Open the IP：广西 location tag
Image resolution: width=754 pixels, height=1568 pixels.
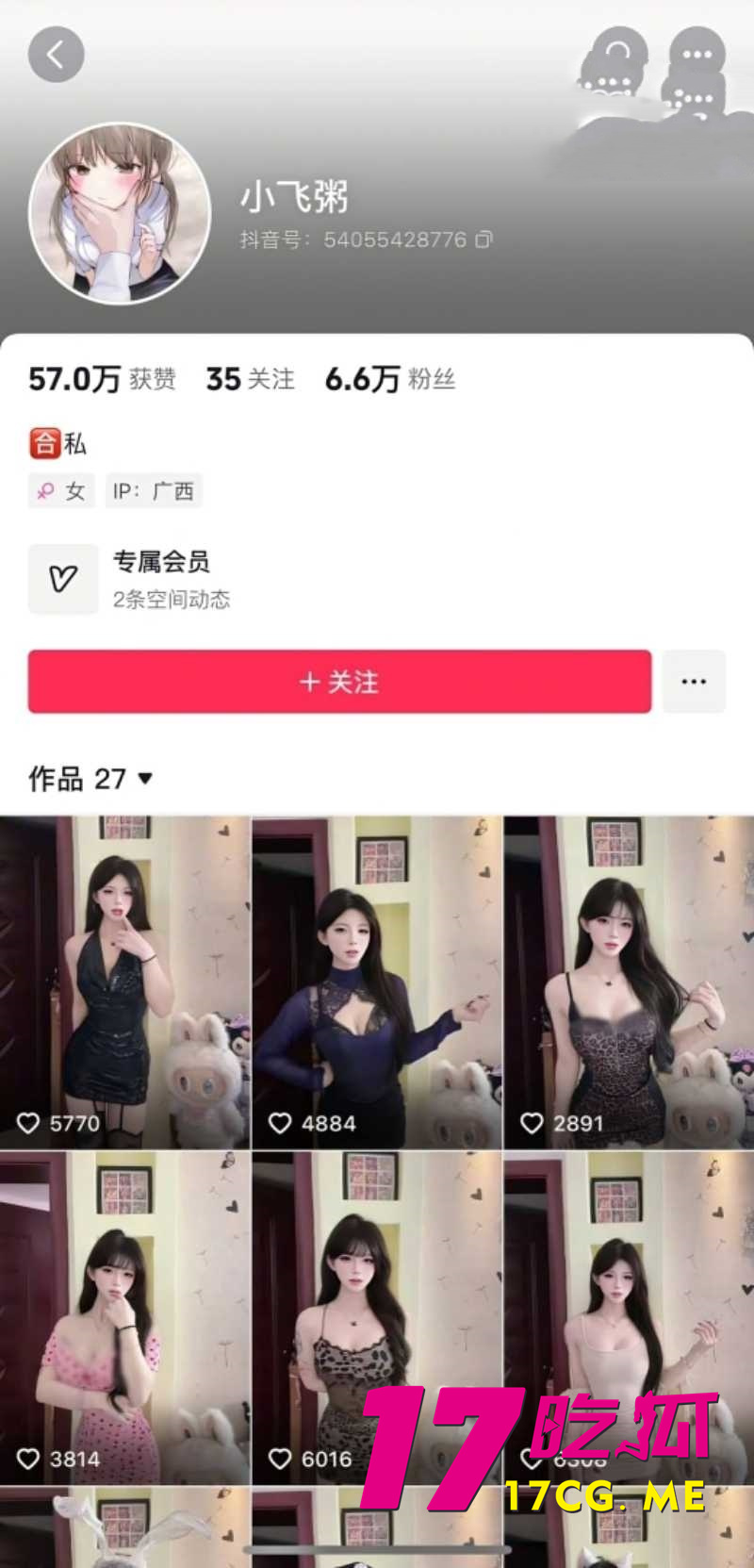pyautogui.click(x=153, y=490)
